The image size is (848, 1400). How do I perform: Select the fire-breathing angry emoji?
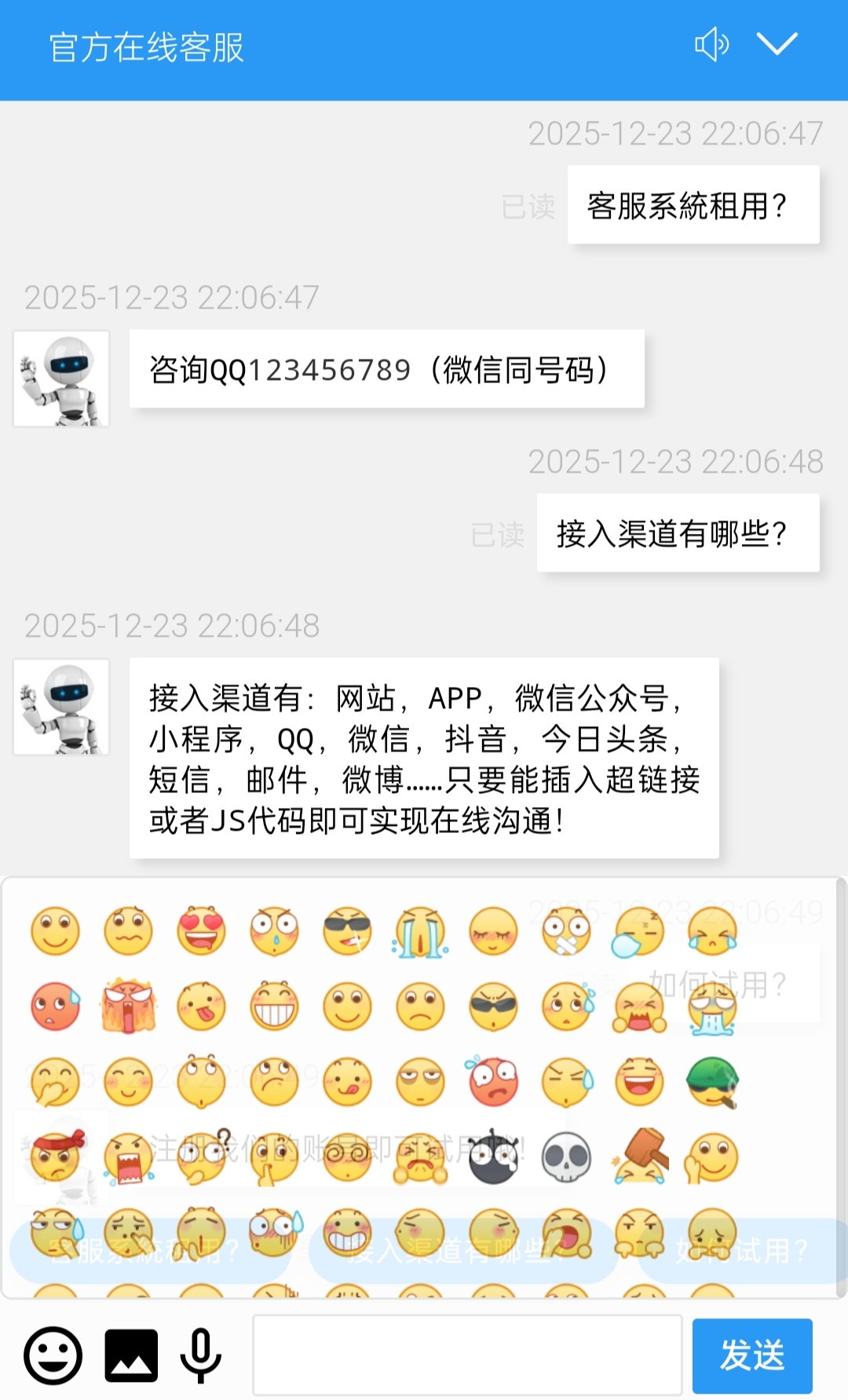pos(128,1009)
